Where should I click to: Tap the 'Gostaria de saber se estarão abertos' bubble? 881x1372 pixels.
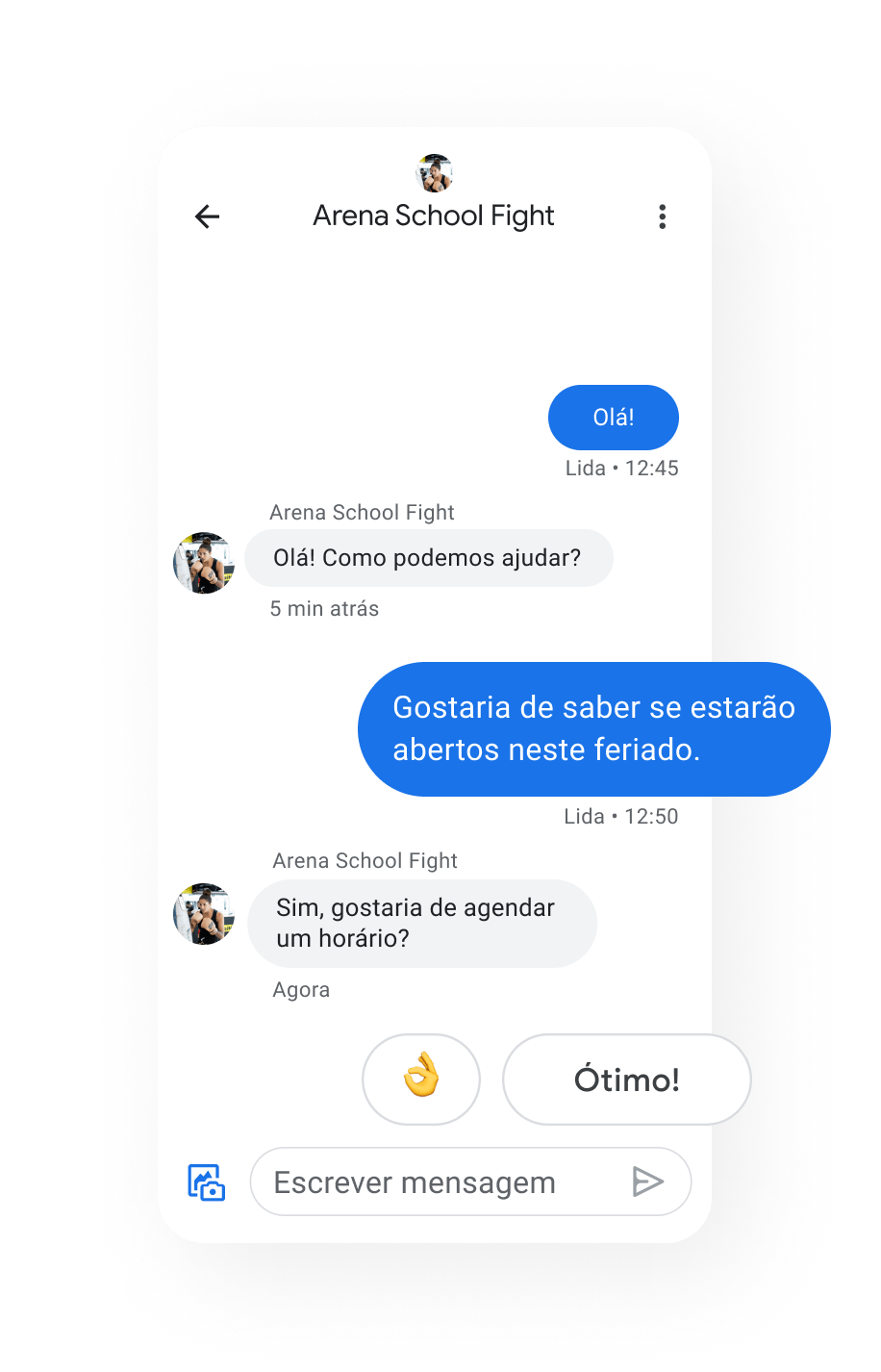coord(593,729)
